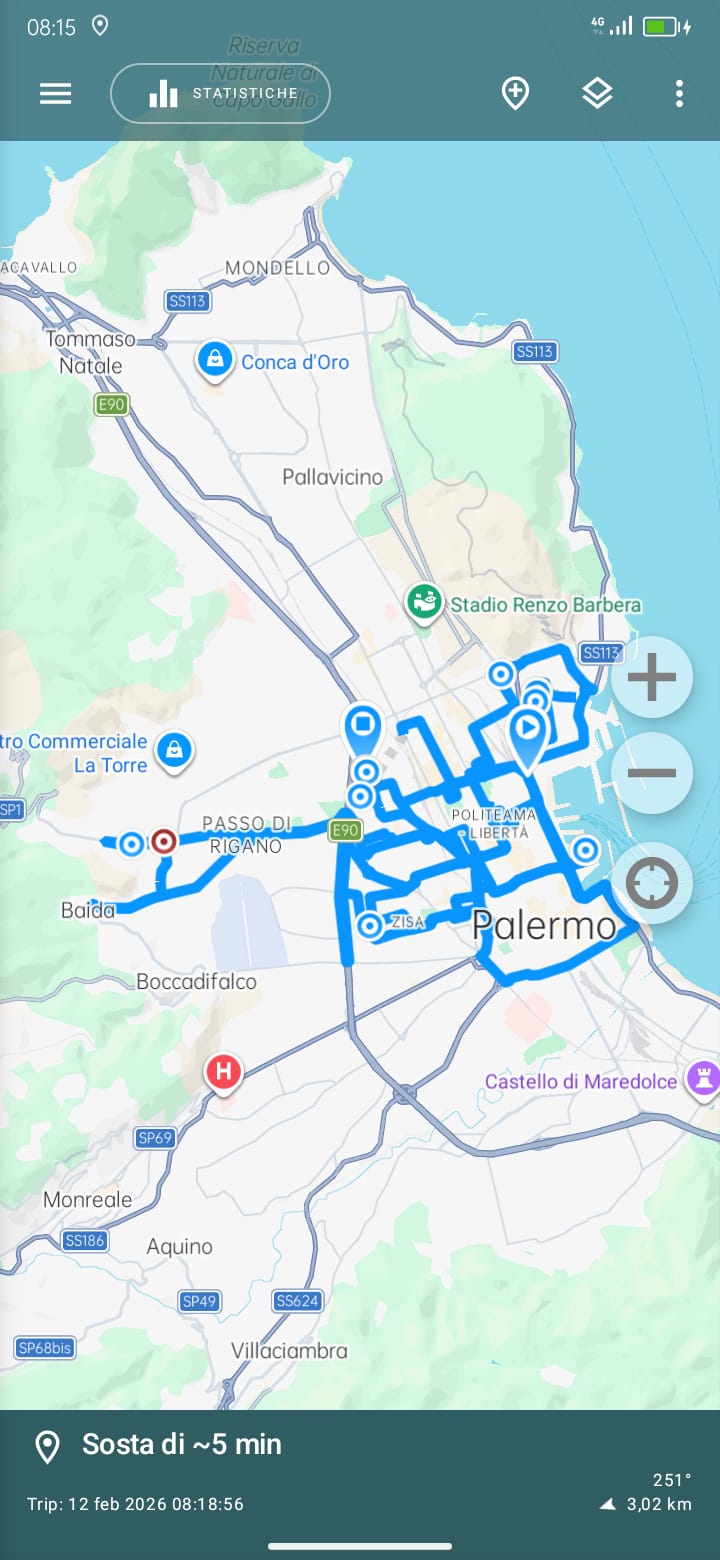Tap the red stop marker near Passo di Rigano
720x1560 pixels.
[164, 842]
